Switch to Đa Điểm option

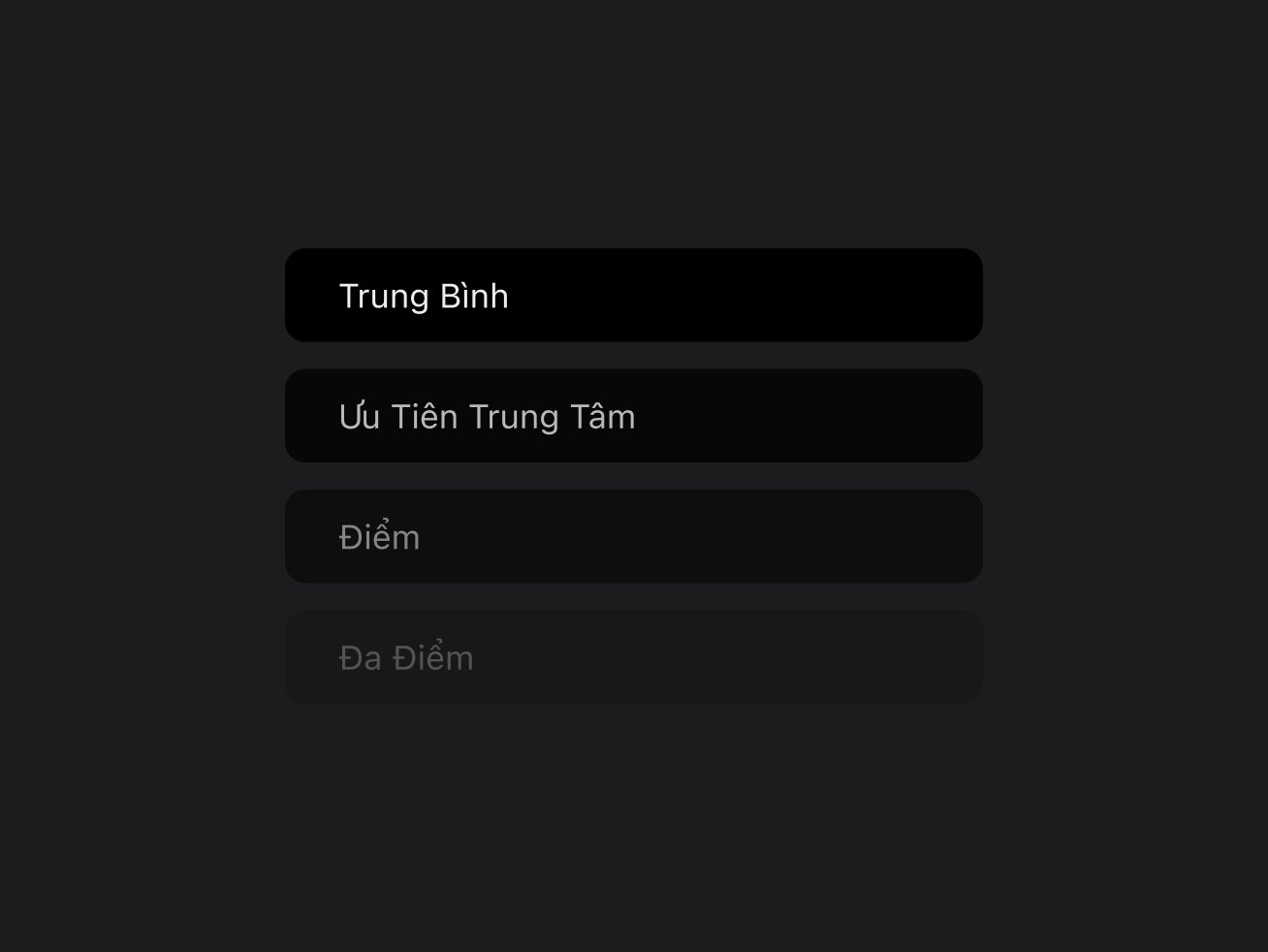633,657
